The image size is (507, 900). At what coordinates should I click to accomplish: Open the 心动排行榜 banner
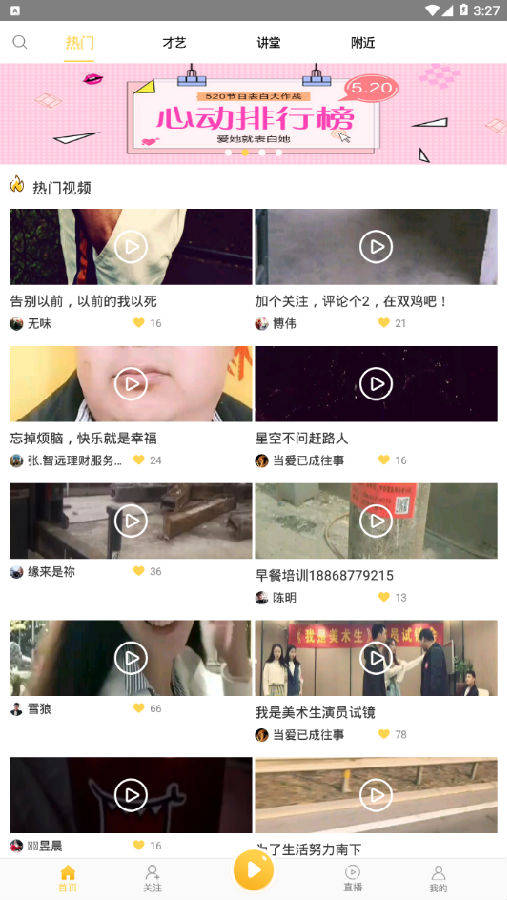click(x=253, y=114)
